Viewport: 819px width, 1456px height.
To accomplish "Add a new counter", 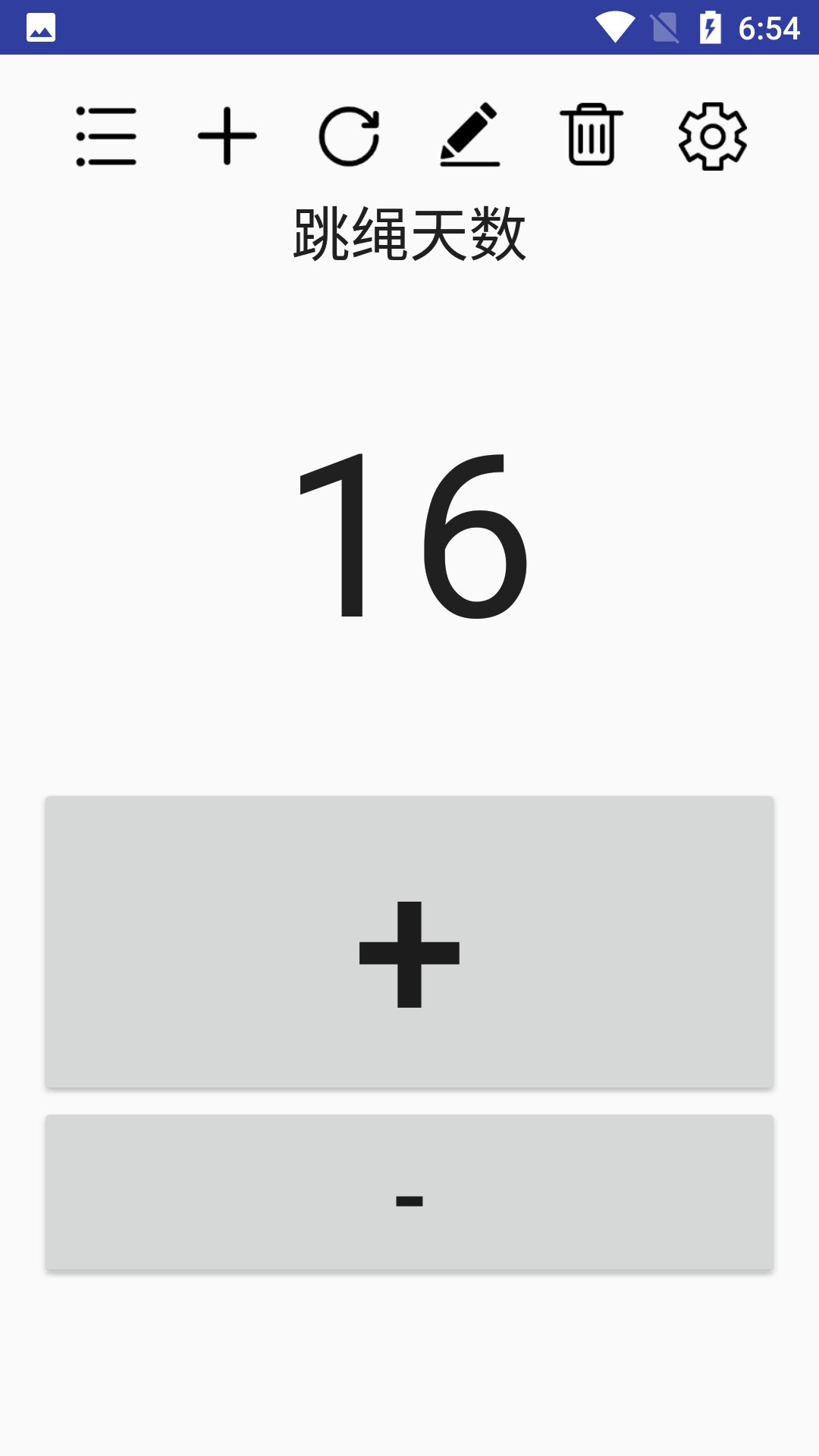I will point(227,136).
